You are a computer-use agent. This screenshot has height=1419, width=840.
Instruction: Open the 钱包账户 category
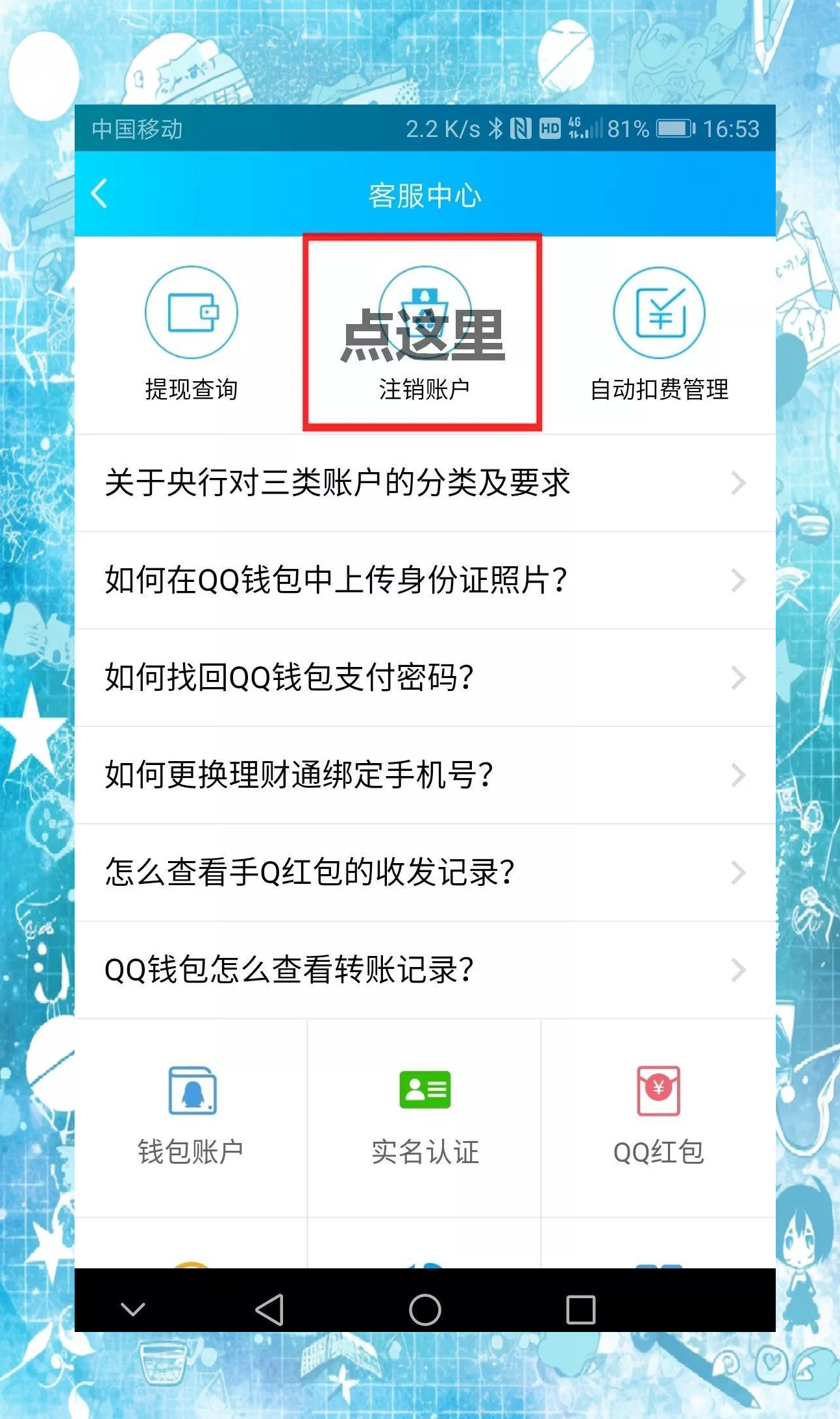click(x=191, y=1117)
